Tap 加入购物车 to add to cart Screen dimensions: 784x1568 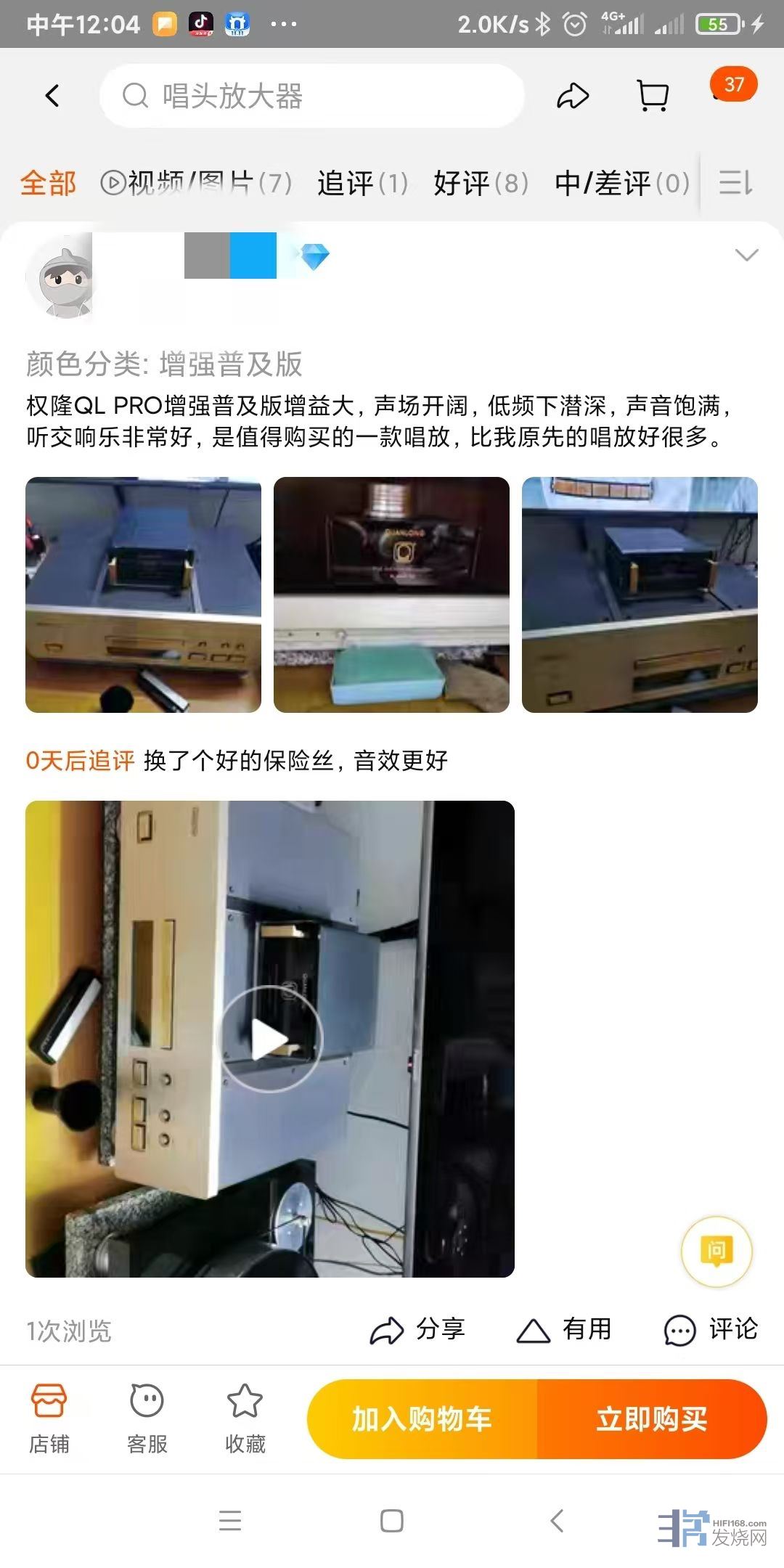(422, 1419)
